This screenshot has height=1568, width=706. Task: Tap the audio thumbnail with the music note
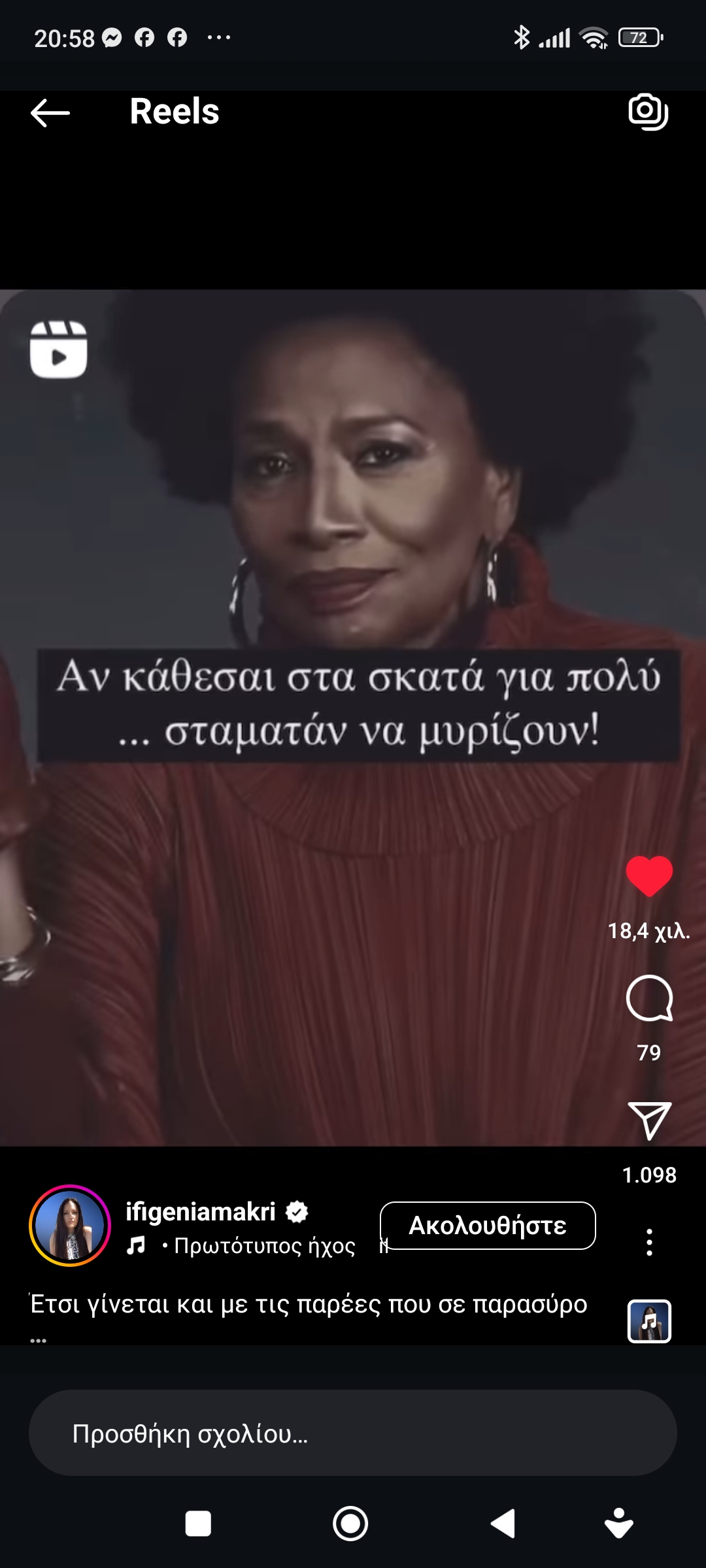point(649,1321)
